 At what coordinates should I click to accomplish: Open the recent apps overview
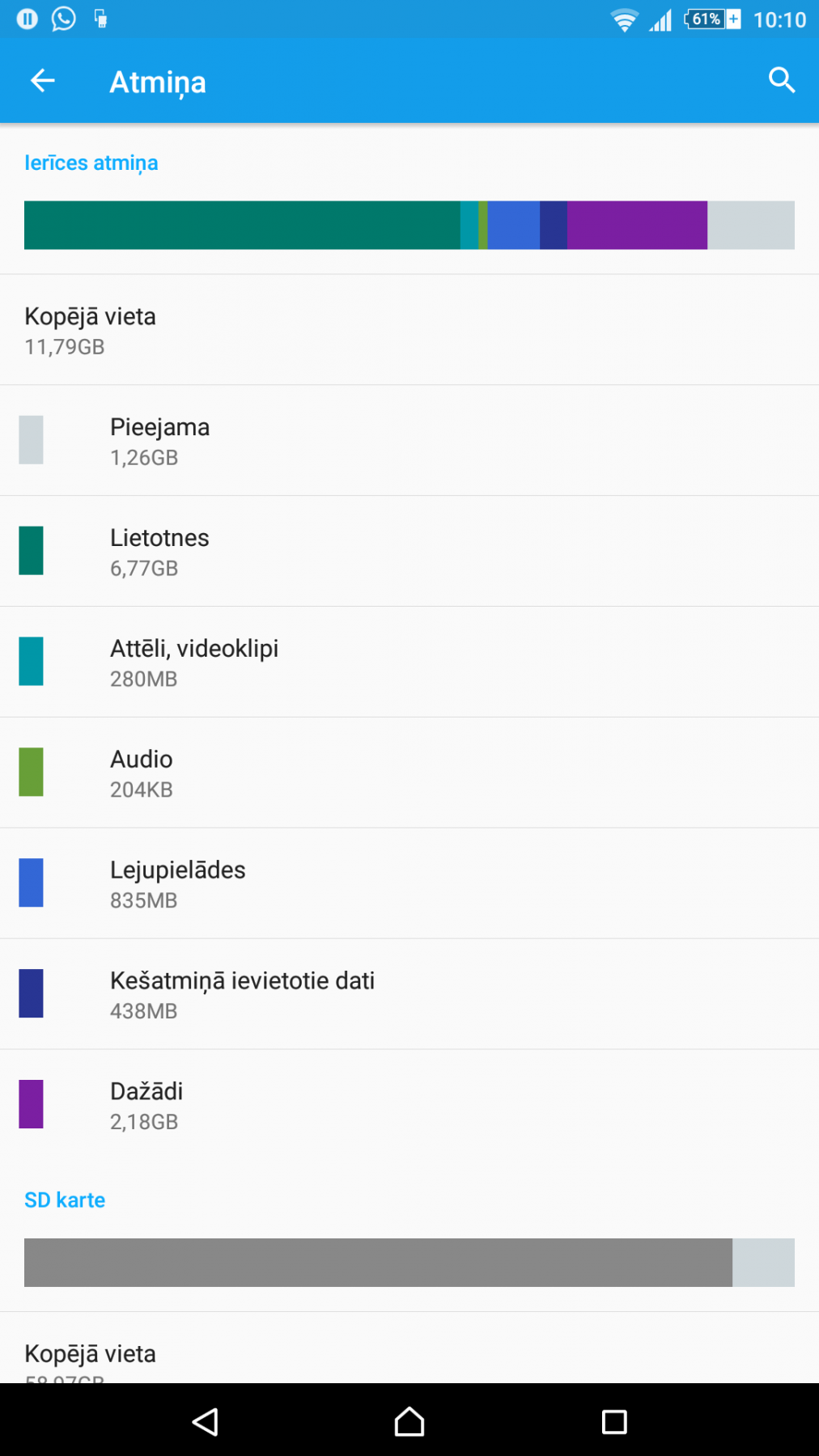[x=614, y=1421]
